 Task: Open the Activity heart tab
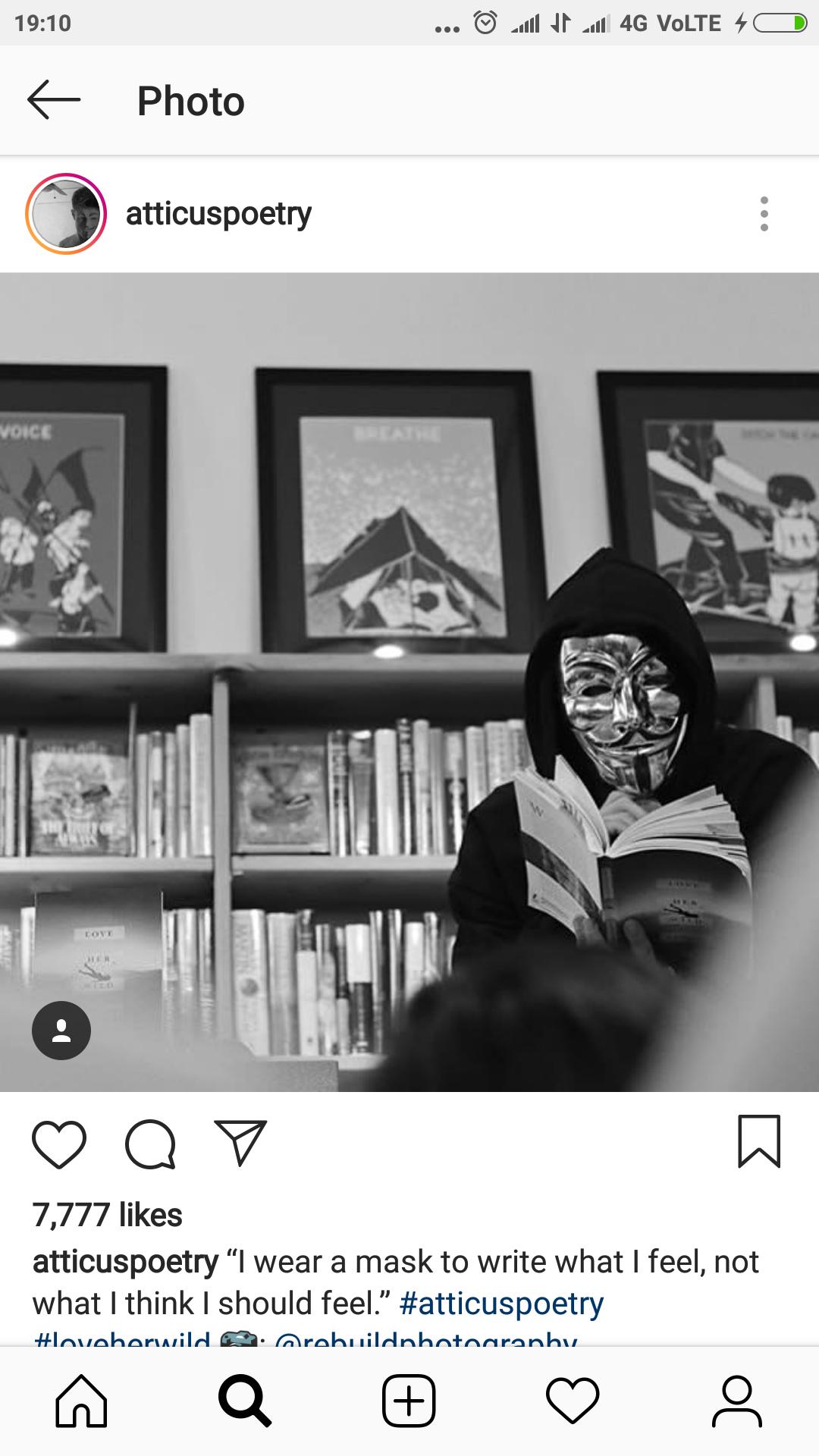pos(573,1401)
